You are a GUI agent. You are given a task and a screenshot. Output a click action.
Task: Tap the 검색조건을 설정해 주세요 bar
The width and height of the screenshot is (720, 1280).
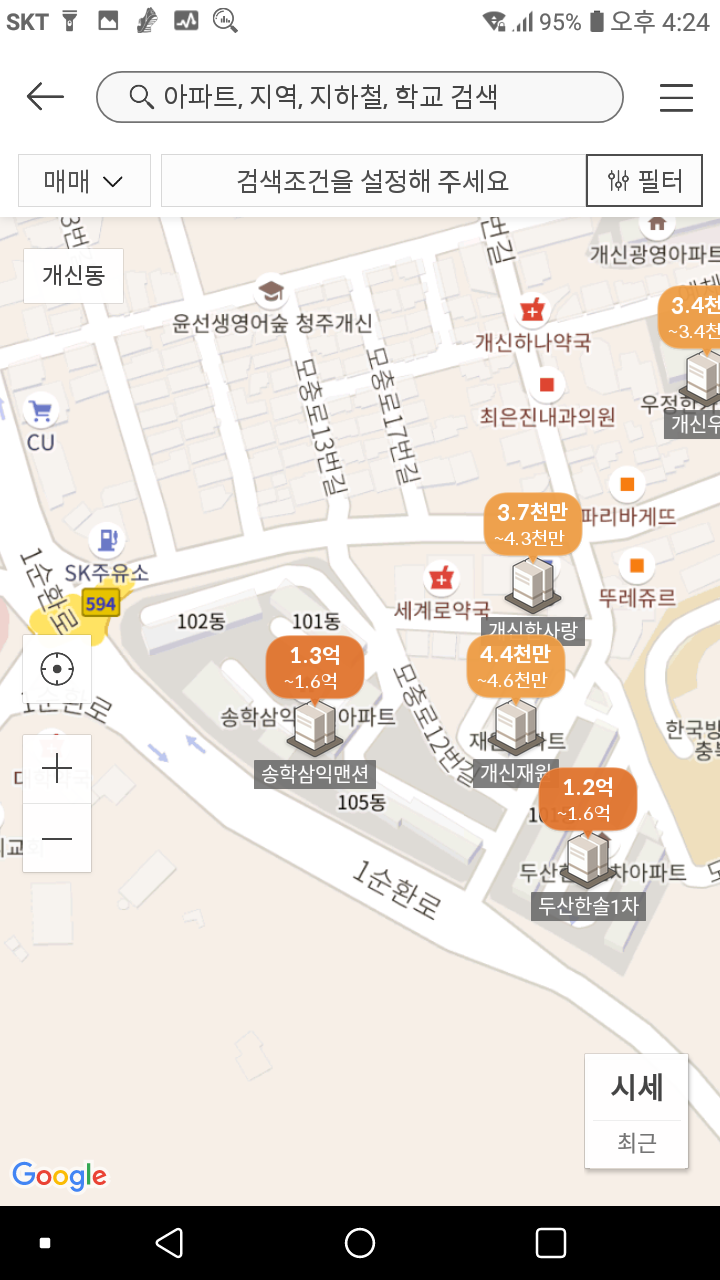click(372, 181)
